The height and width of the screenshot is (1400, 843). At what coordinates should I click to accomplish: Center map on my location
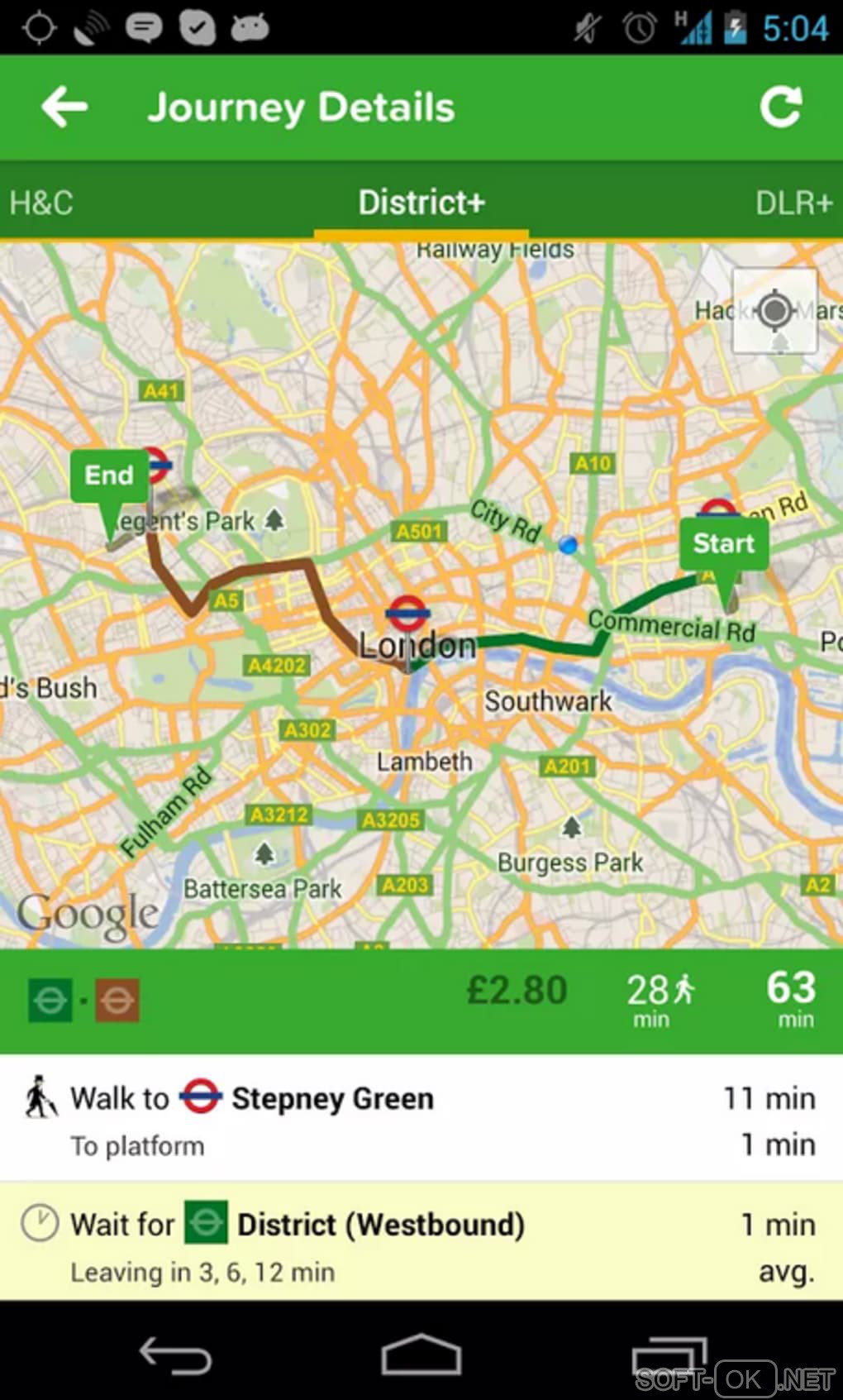point(774,311)
